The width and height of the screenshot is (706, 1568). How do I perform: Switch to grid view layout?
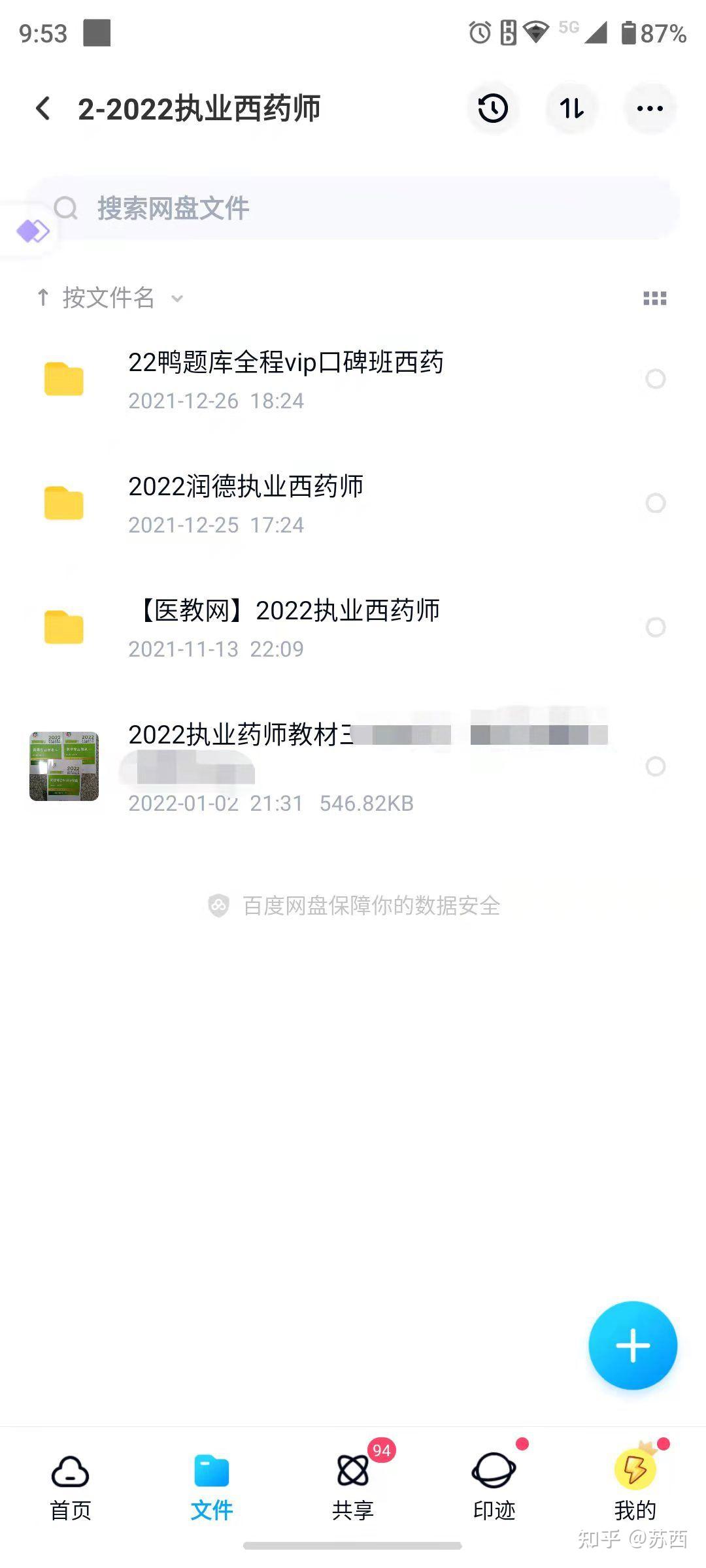[654, 299]
